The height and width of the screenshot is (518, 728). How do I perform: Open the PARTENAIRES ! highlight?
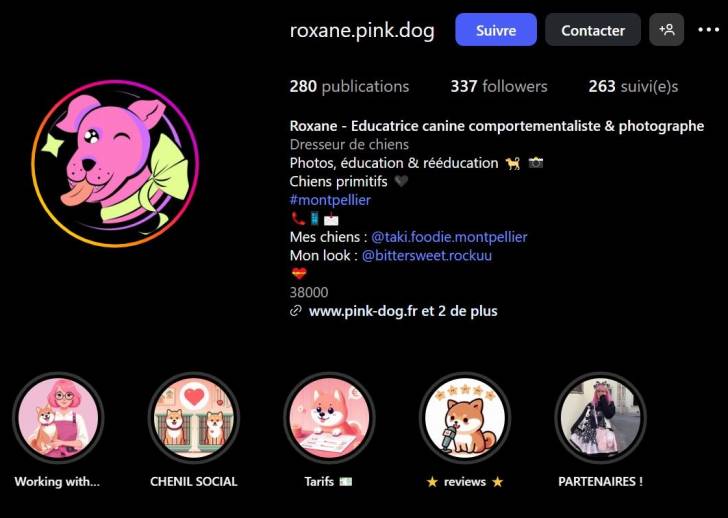(x=600, y=418)
